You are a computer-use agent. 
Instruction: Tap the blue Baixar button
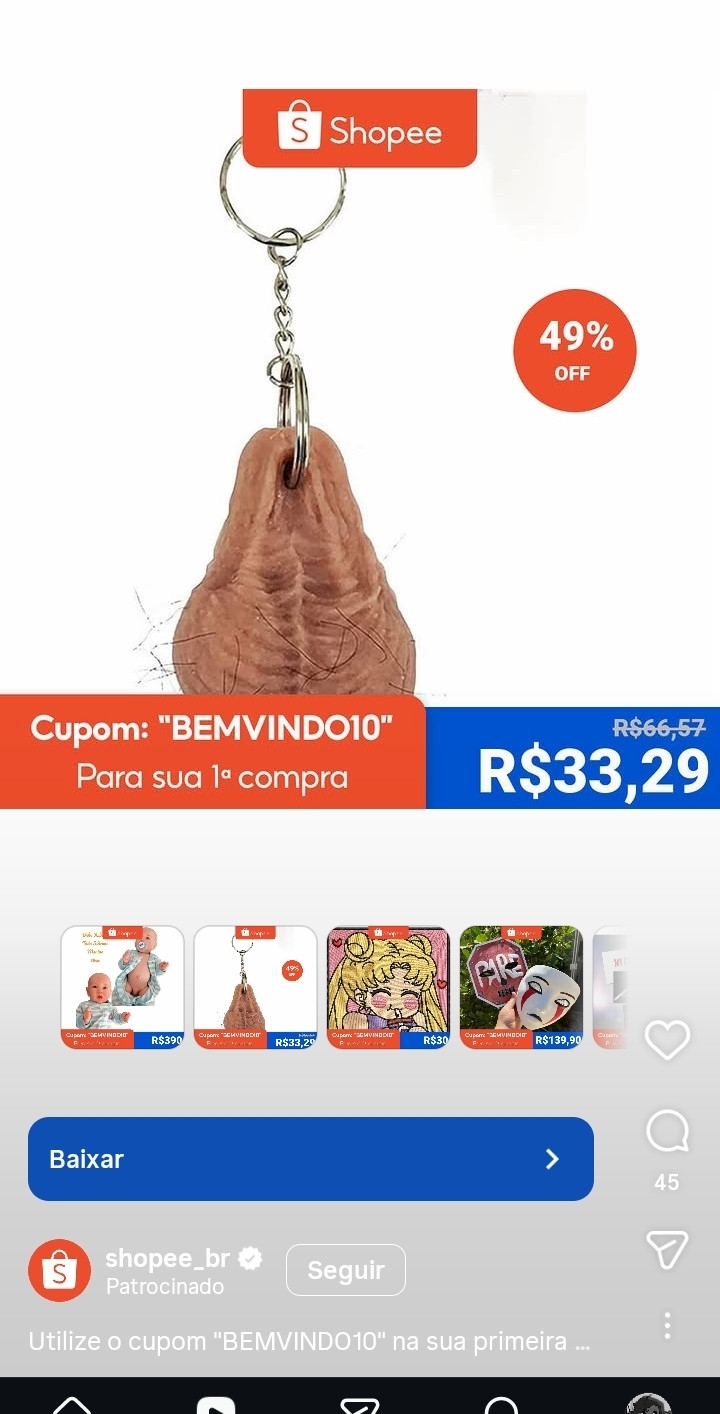pos(310,1159)
